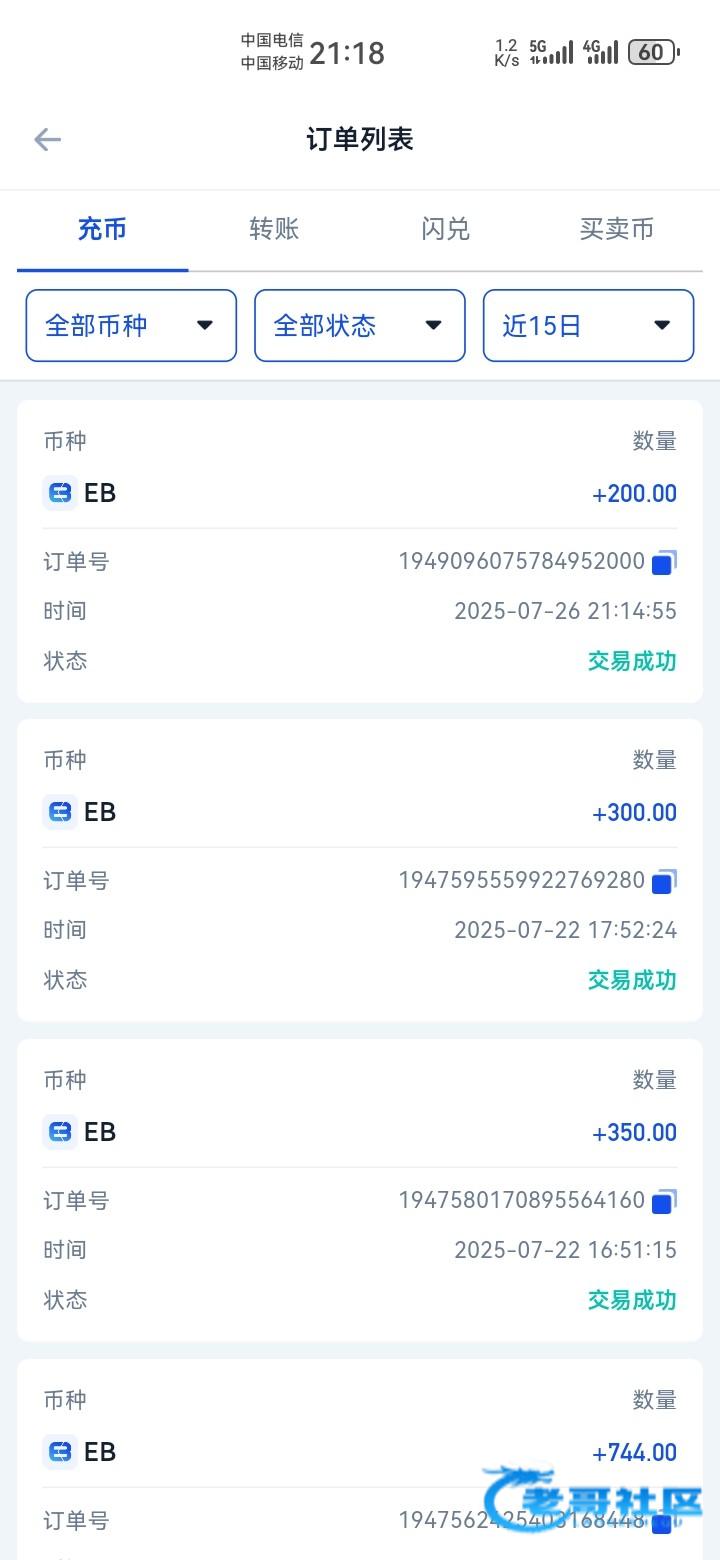Copy the order number of the +300.00 order
The image size is (720, 1560).
pyautogui.click(x=664, y=882)
